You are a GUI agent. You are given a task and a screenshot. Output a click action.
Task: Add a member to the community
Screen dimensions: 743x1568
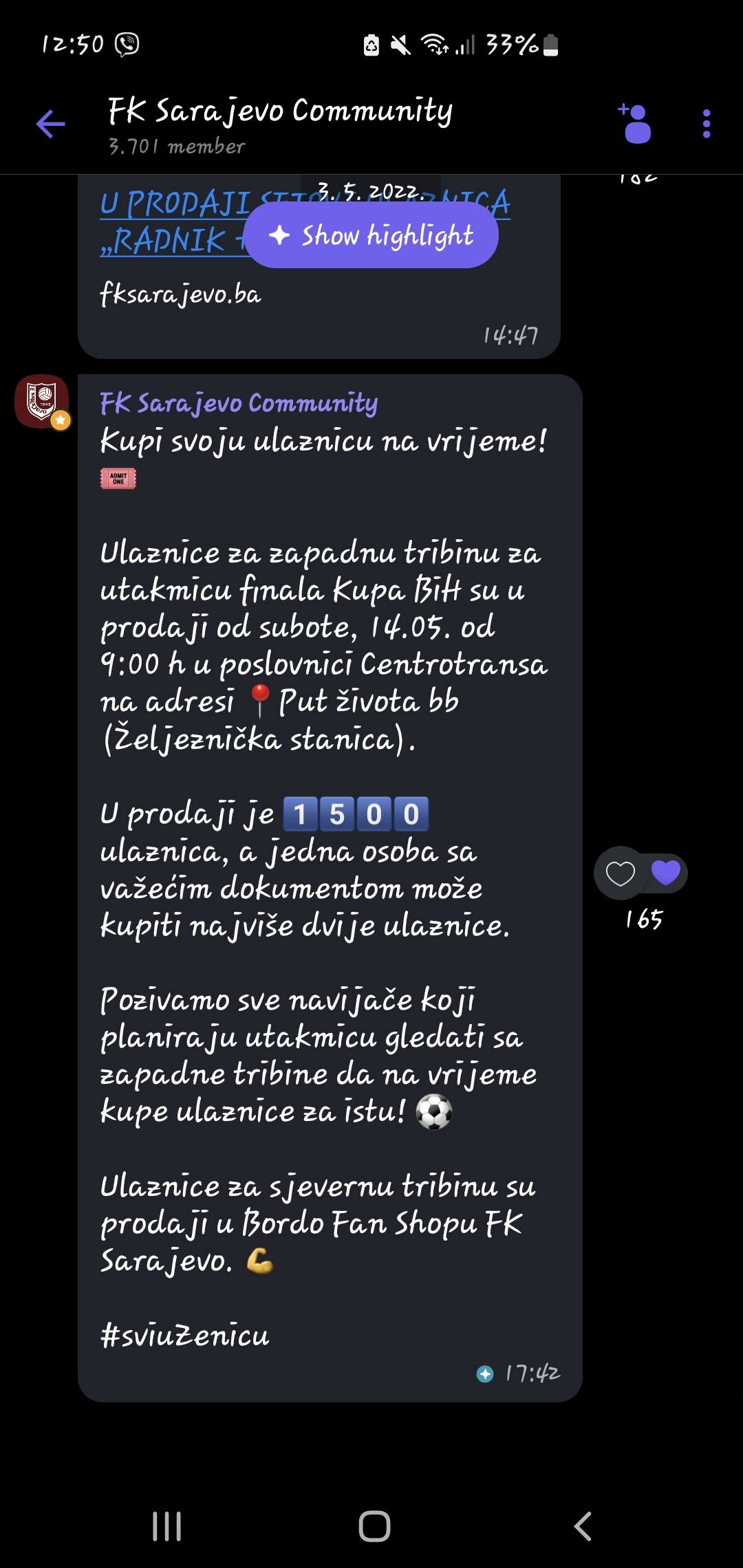pos(635,124)
